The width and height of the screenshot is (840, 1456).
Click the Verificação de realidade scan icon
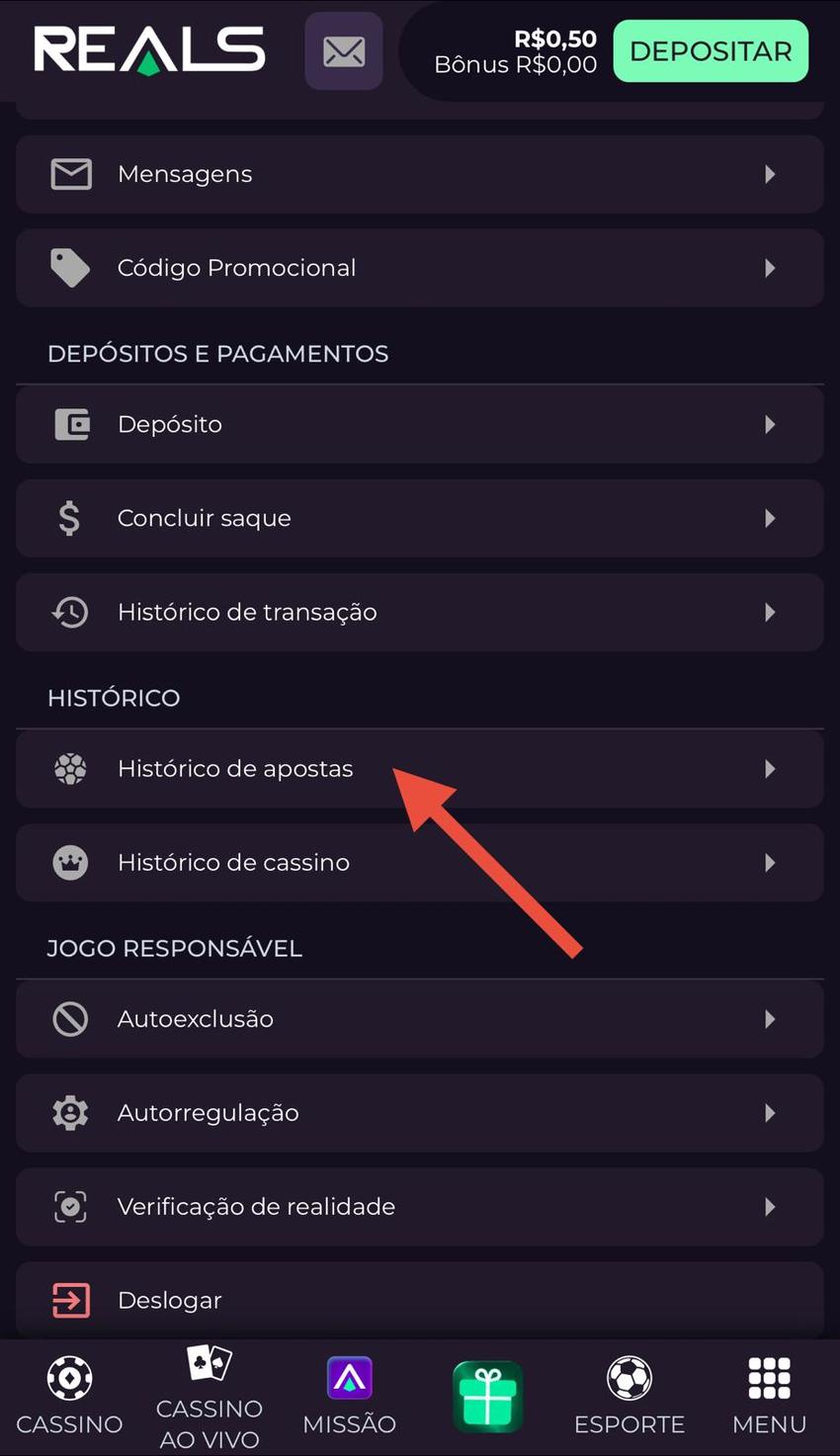click(x=69, y=1206)
